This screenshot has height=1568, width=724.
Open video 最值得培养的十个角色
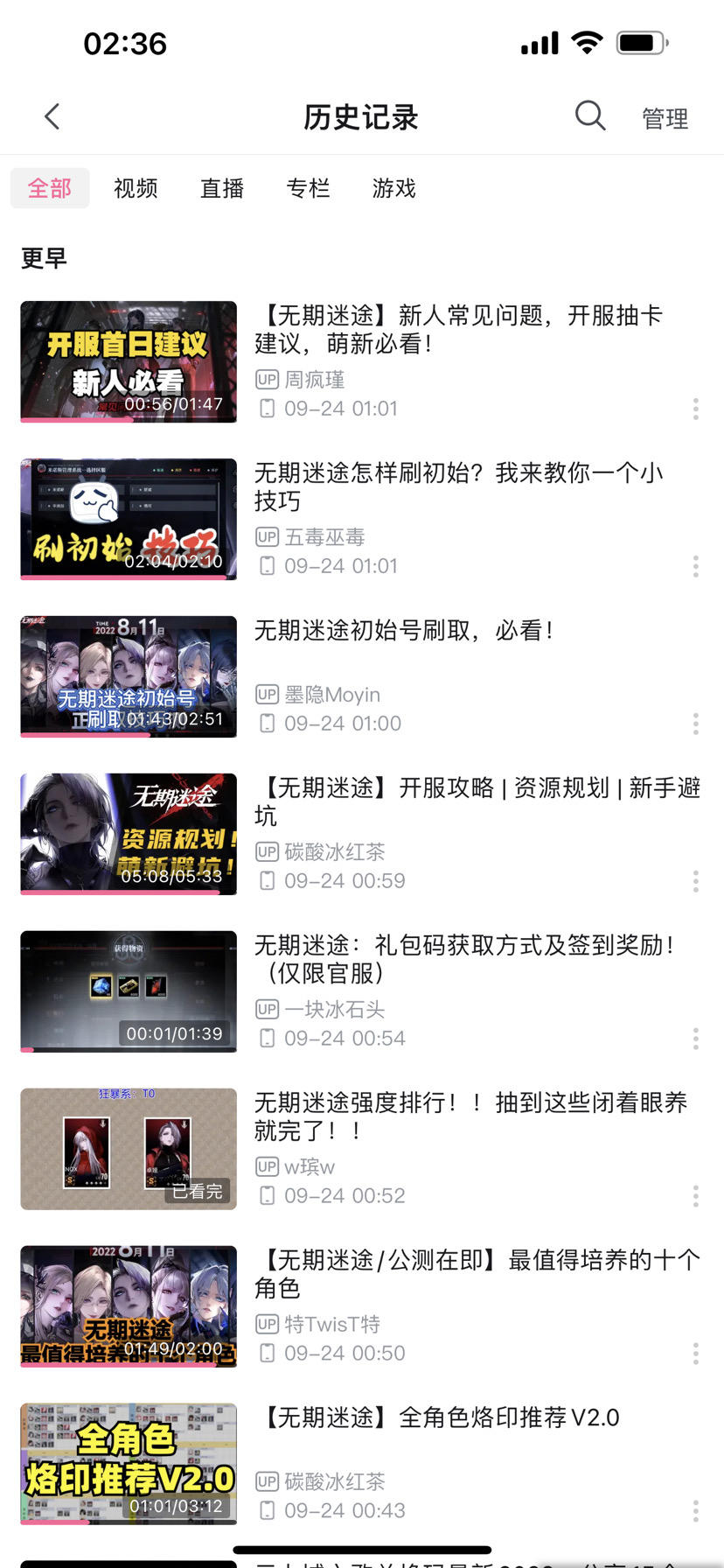tap(477, 1273)
